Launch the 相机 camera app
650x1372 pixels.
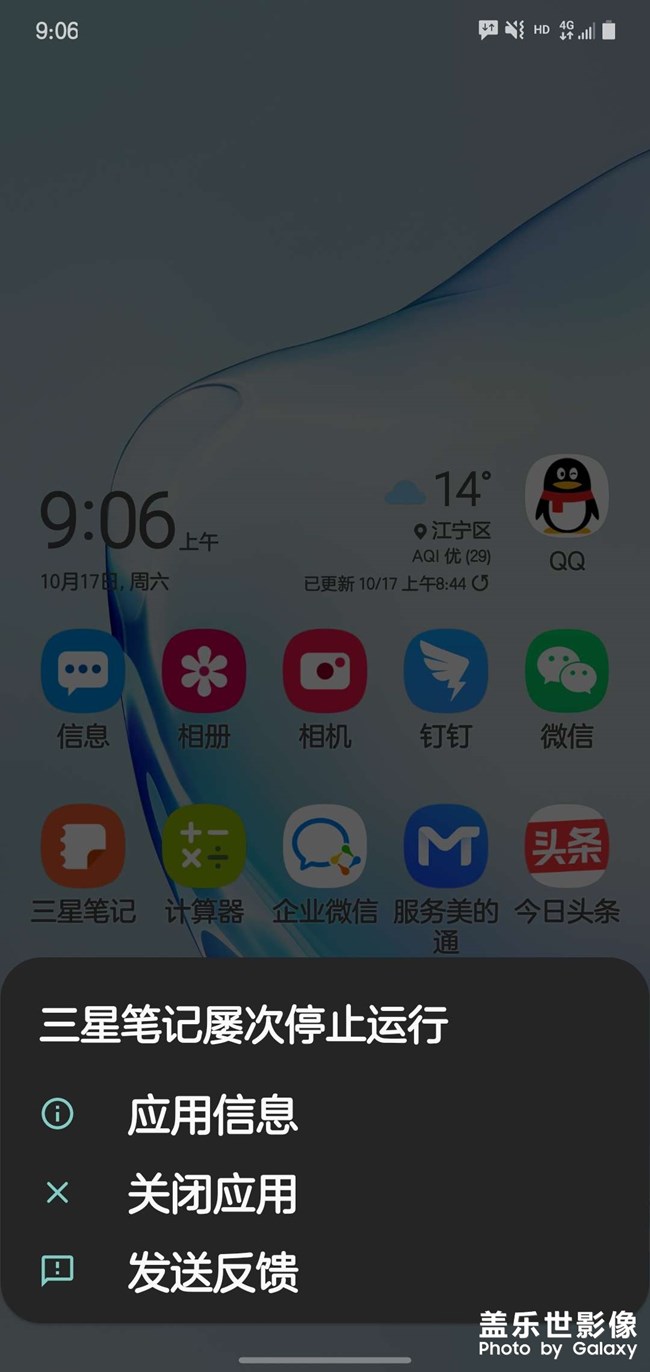325,672
